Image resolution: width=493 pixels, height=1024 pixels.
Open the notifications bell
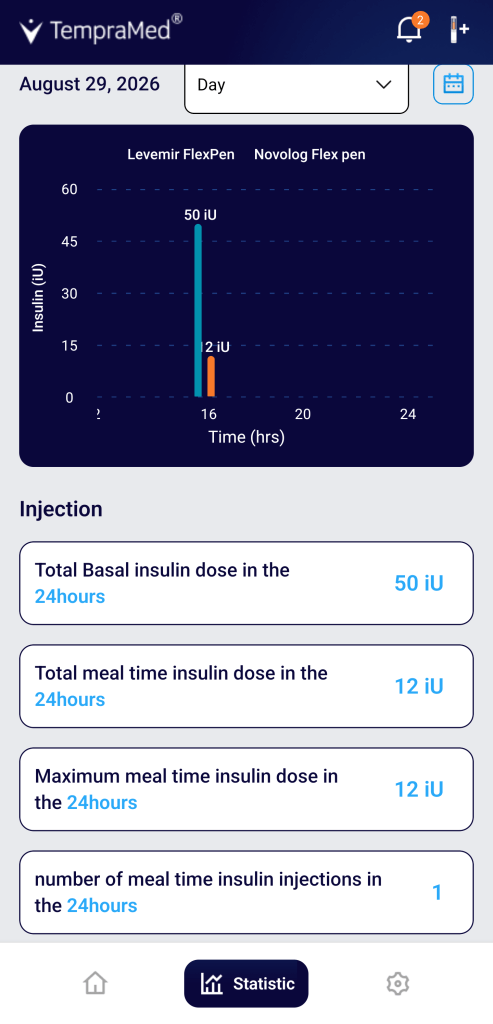pyautogui.click(x=410, y=29)
